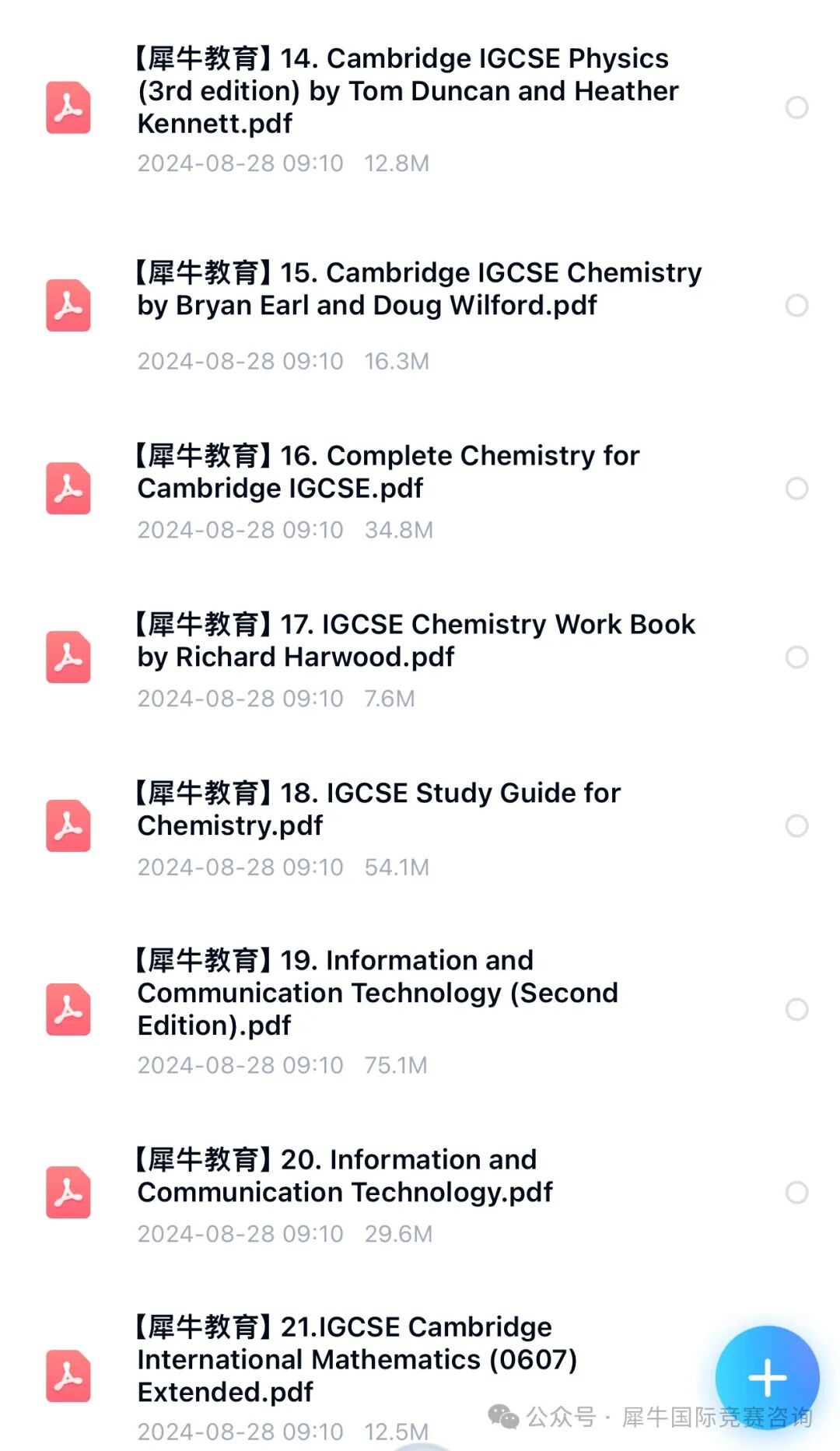Select the circle next to Complete Chemistry for Cambridge IGCSE

pos(797,490)
